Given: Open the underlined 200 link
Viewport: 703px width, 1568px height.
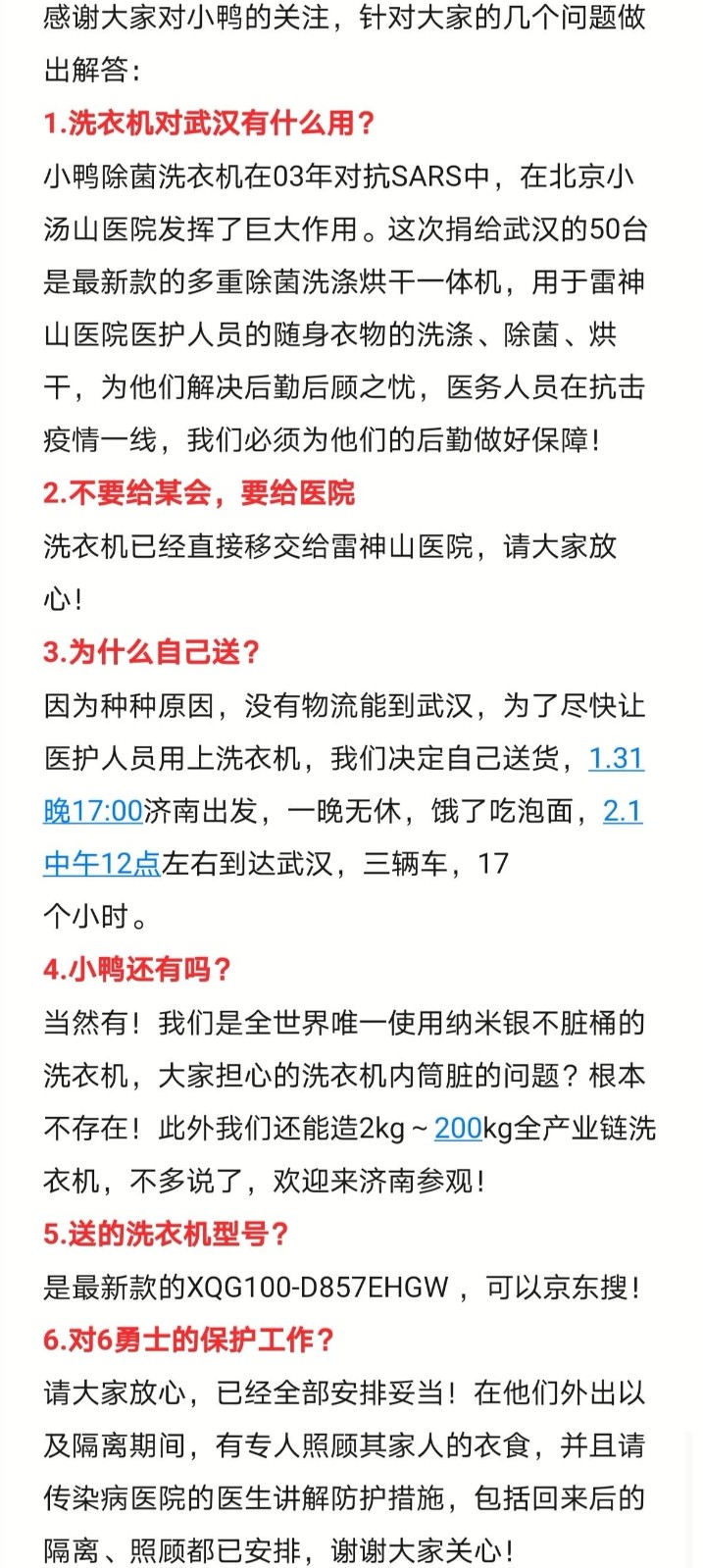Looking at the screenshot, I should tap(458, 1129).
